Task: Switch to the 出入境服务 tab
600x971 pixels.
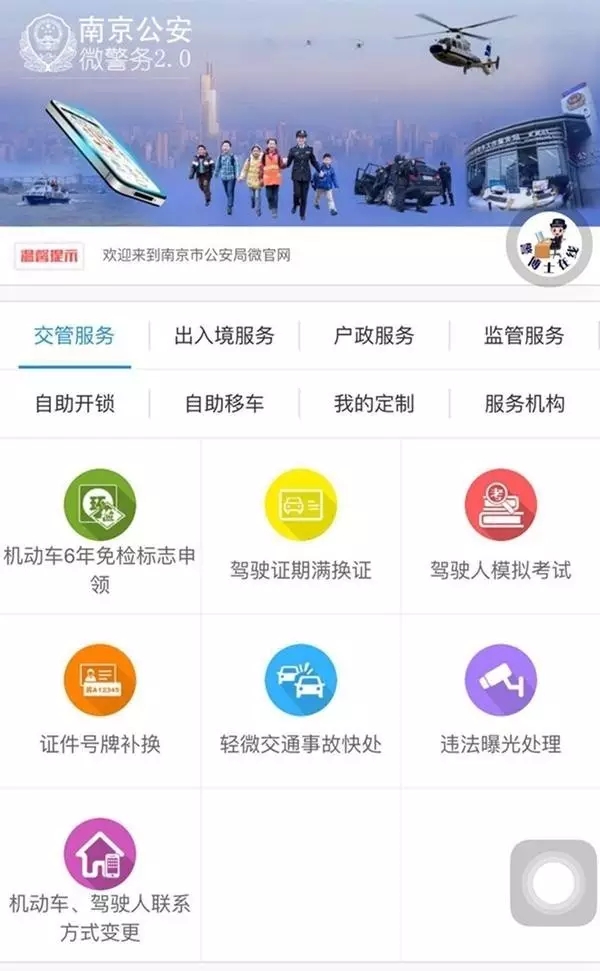Action: click(224, 336)
